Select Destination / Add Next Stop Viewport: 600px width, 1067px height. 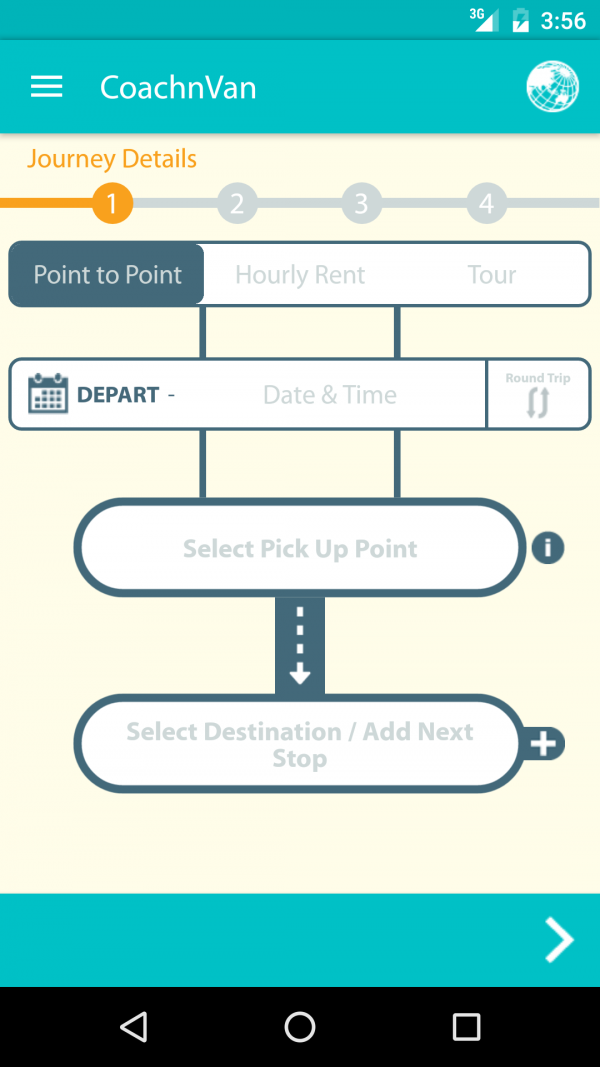300,745
